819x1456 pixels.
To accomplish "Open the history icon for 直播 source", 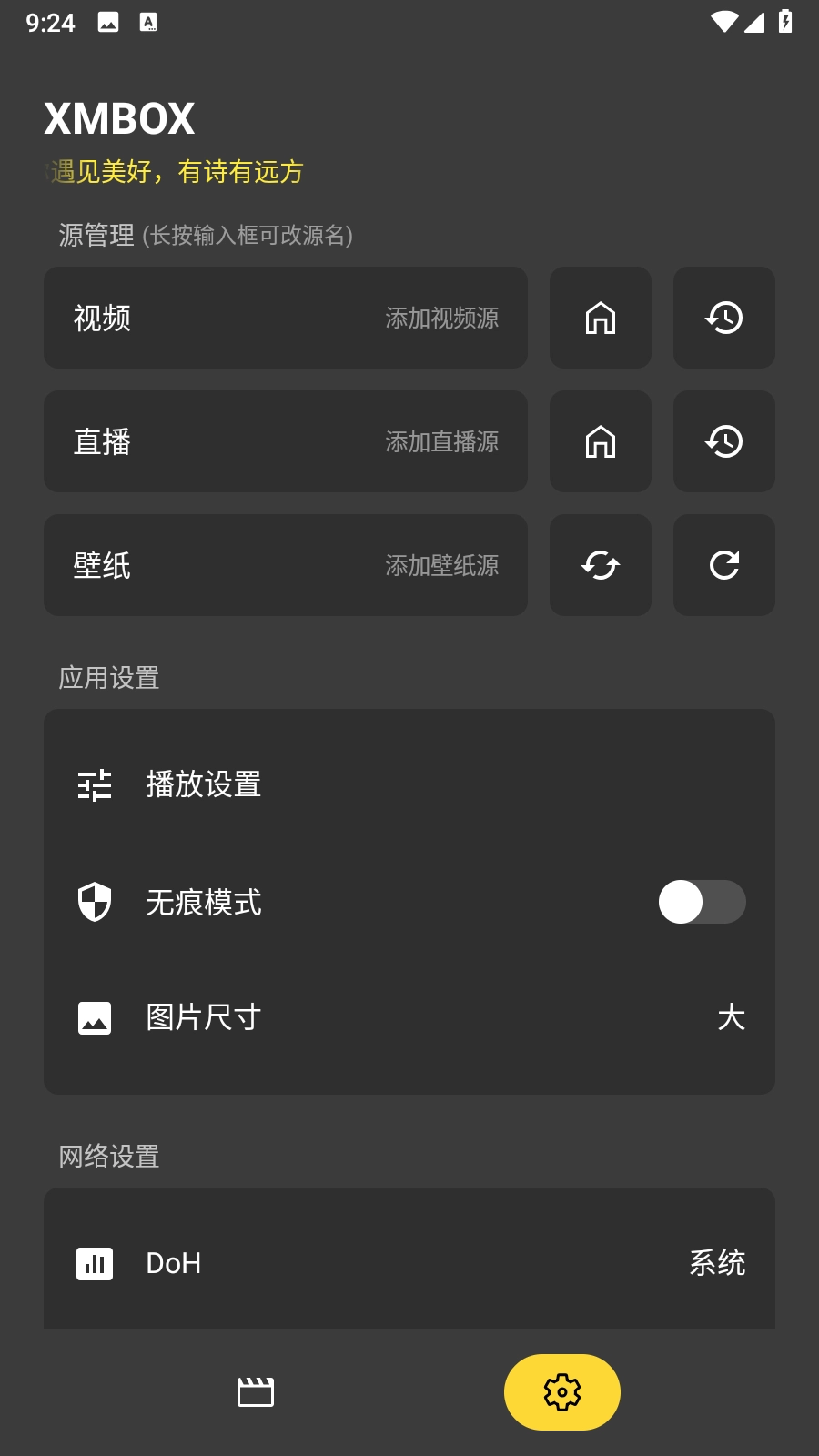I will [x=724, y=441].
